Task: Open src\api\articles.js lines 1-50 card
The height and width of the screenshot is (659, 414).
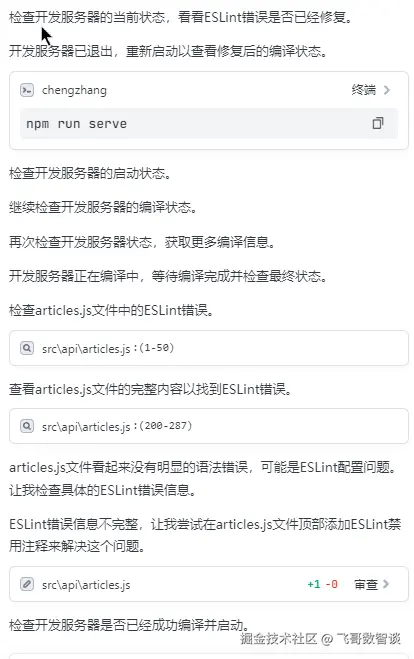Action: [208, 348]
